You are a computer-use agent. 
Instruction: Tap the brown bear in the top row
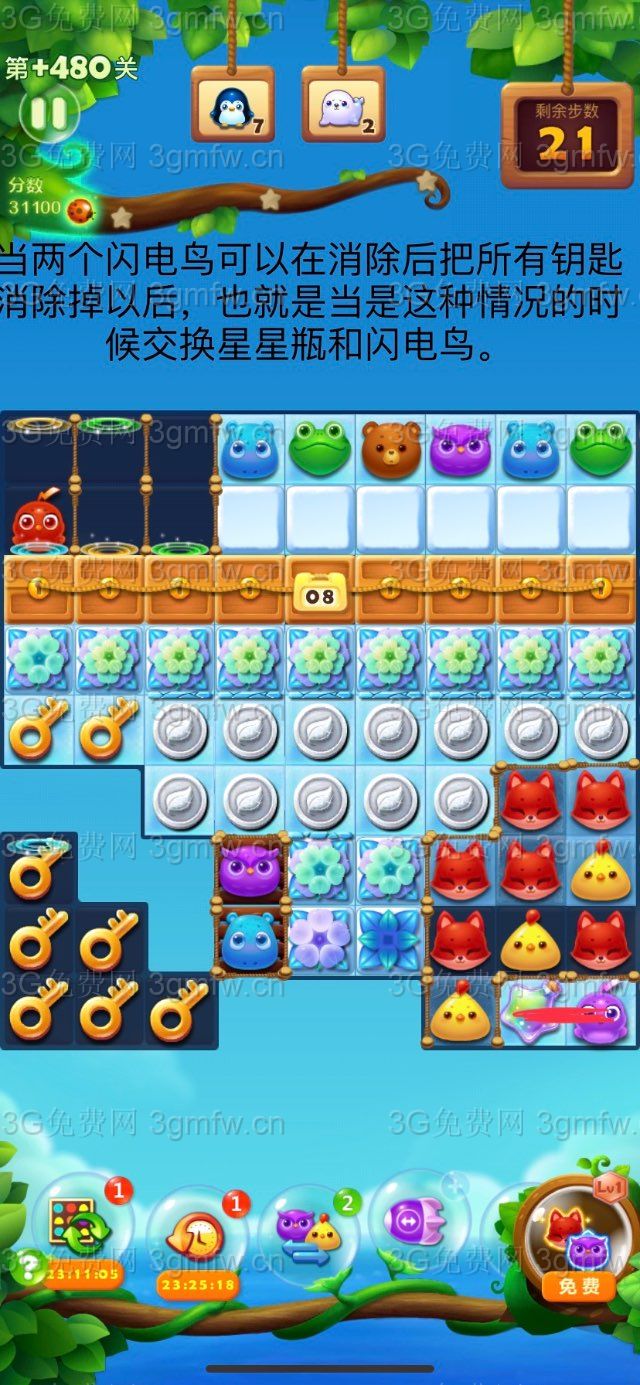click(x=391, y=449)
